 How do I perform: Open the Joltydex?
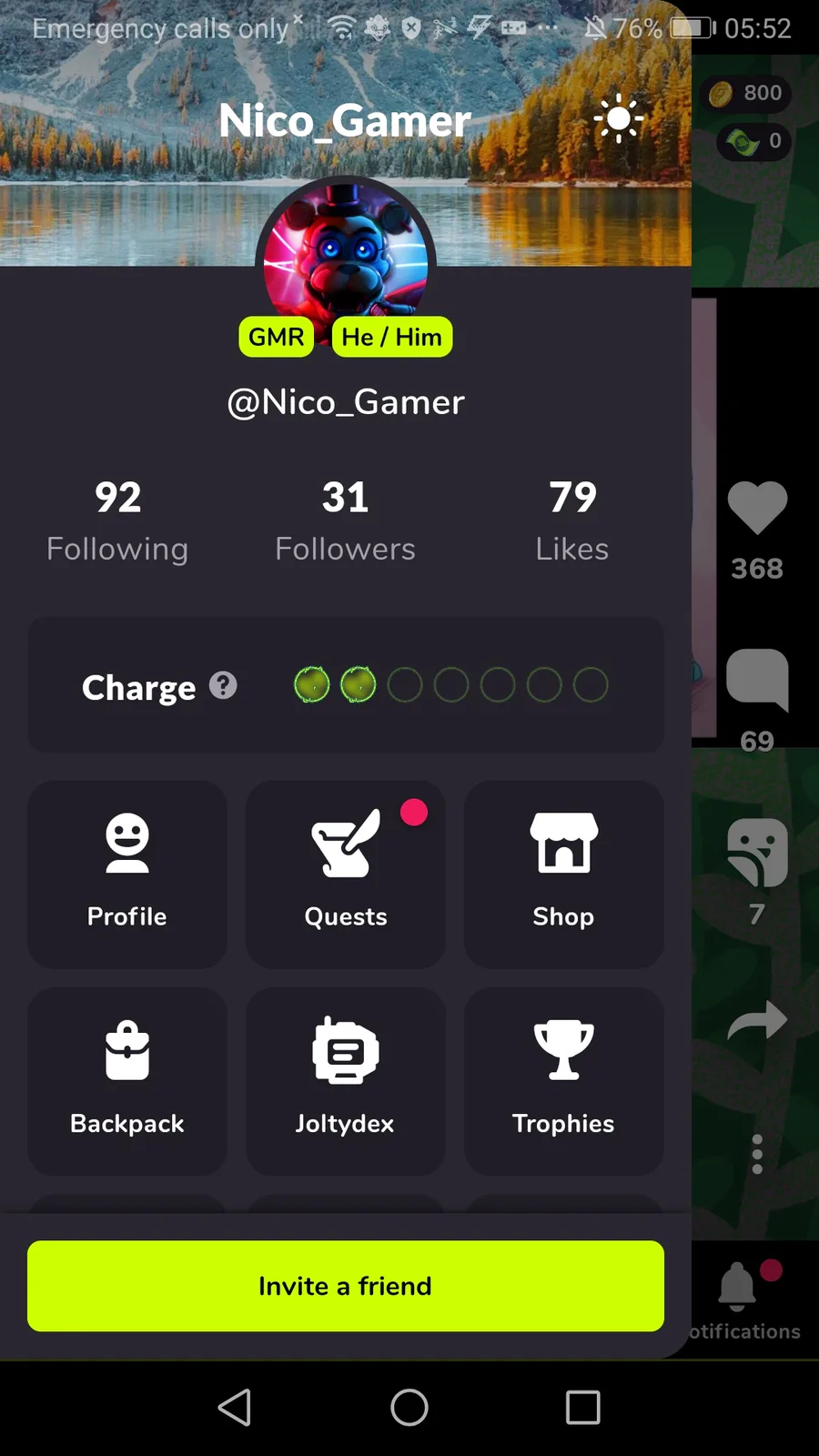coord(346,1081)
